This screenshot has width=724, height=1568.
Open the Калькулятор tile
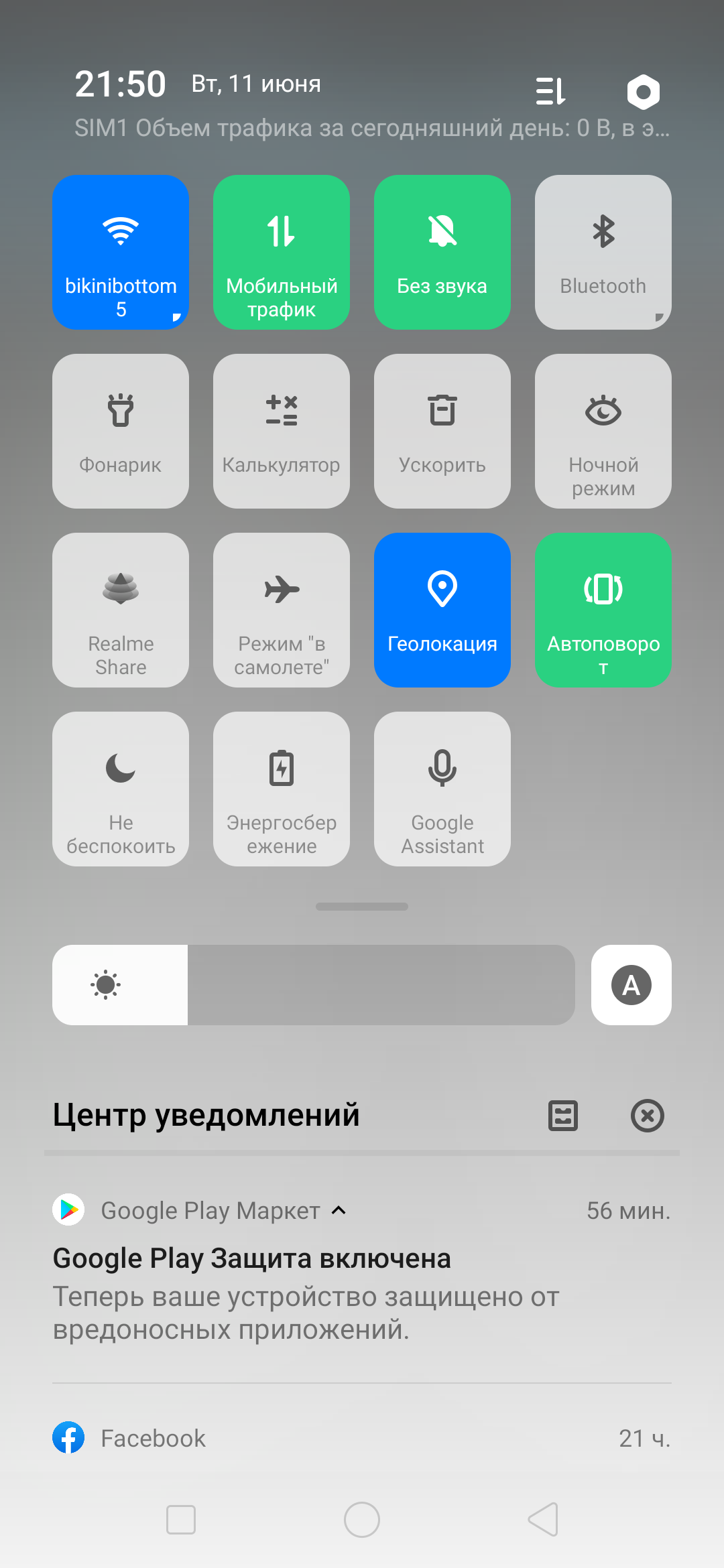[x=282, y=431]
